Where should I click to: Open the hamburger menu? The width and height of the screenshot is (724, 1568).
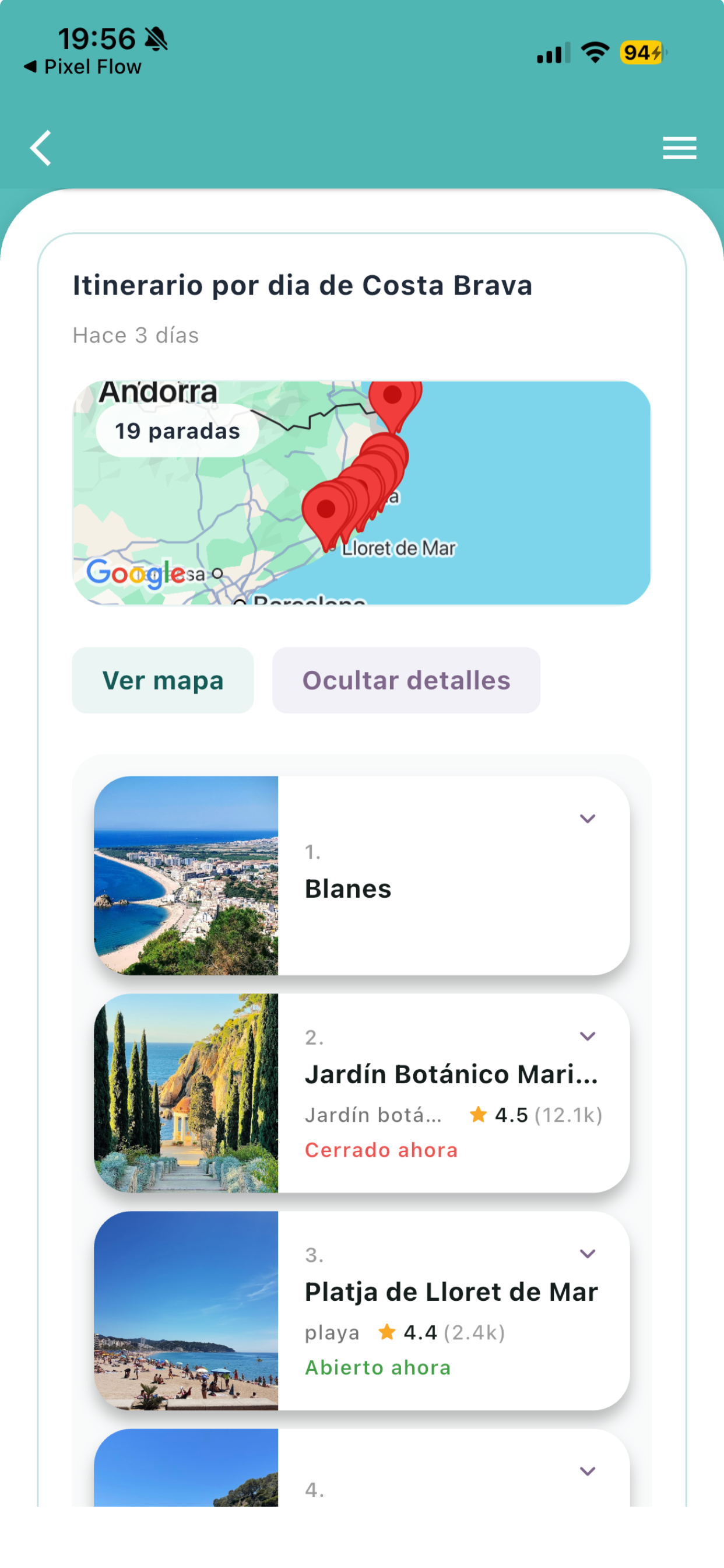[x=679, y=148]
